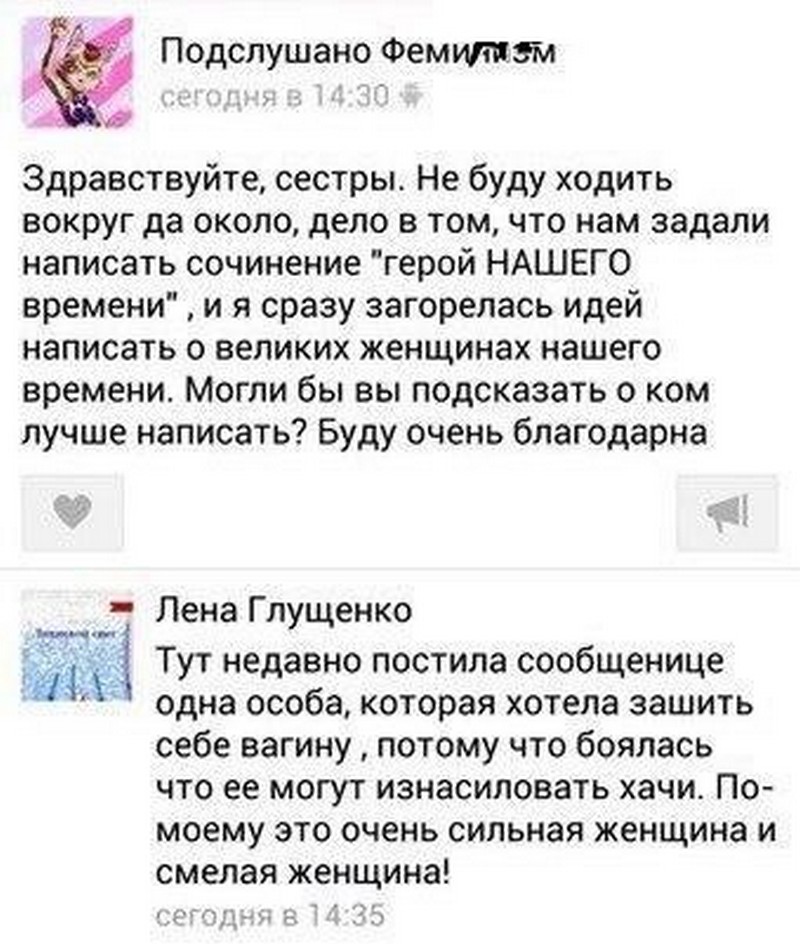Viewport: 800px width, 944px height.
Task: Like the Подслушано Феминизм post
Action: click(x=72, y=512)
